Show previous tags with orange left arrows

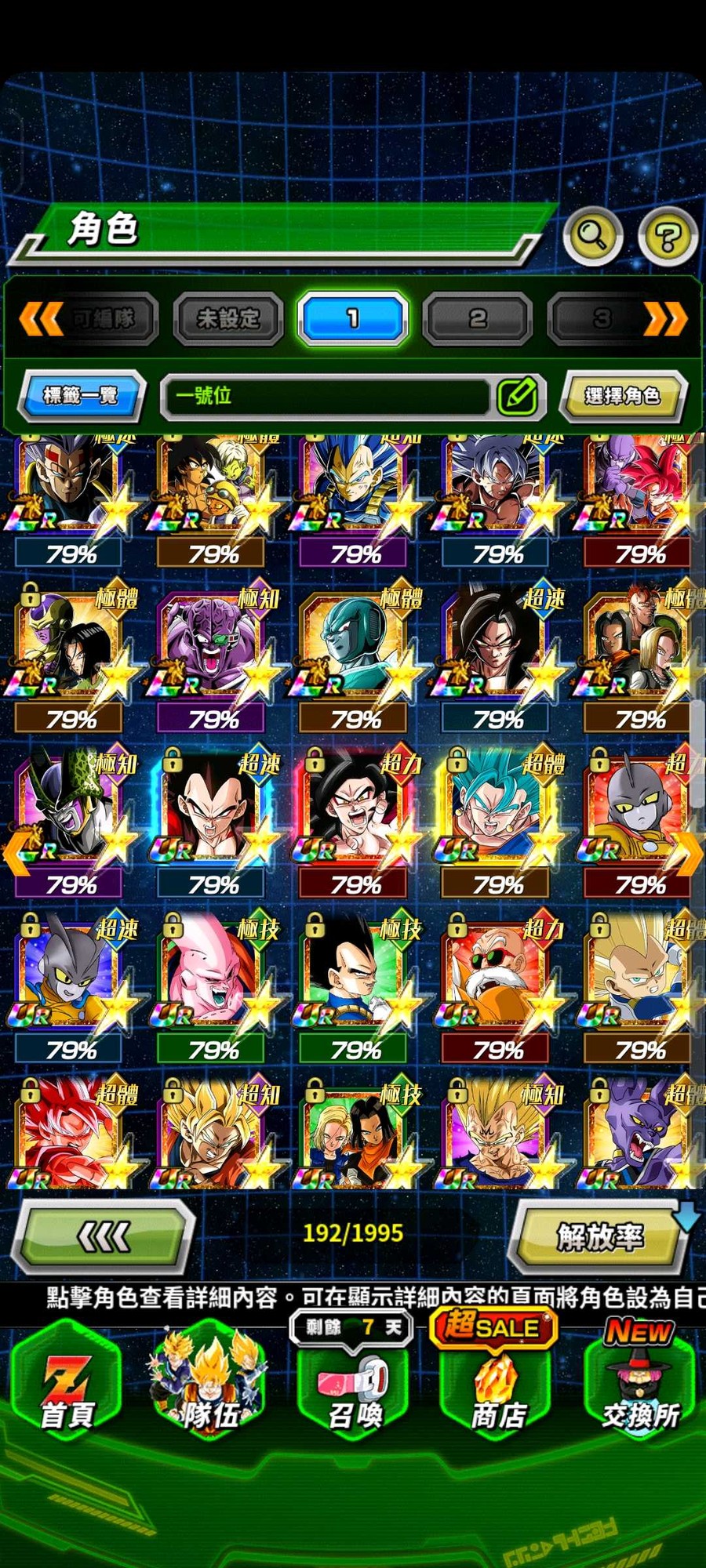(41, 318)
